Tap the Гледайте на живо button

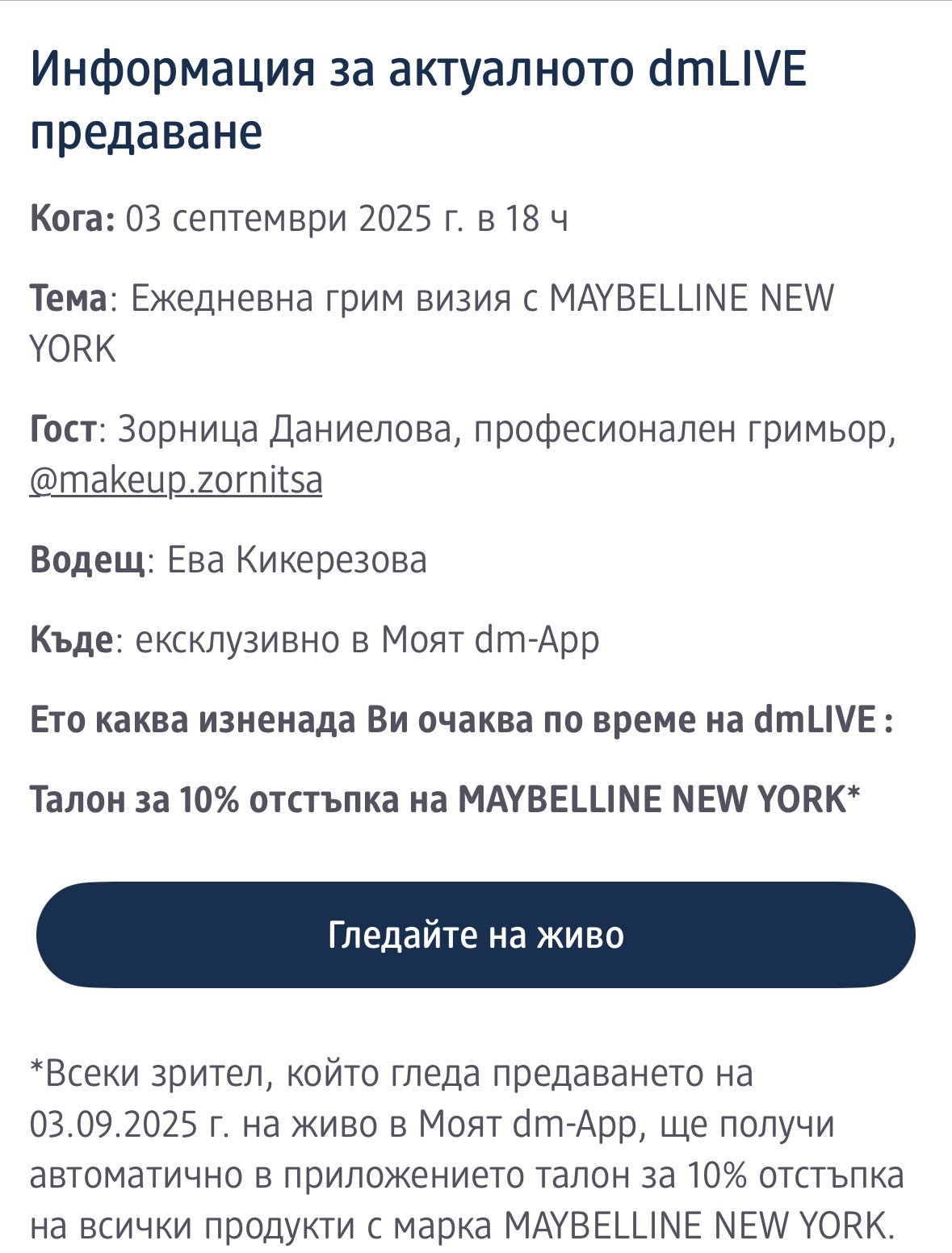[x=476, y=935]
